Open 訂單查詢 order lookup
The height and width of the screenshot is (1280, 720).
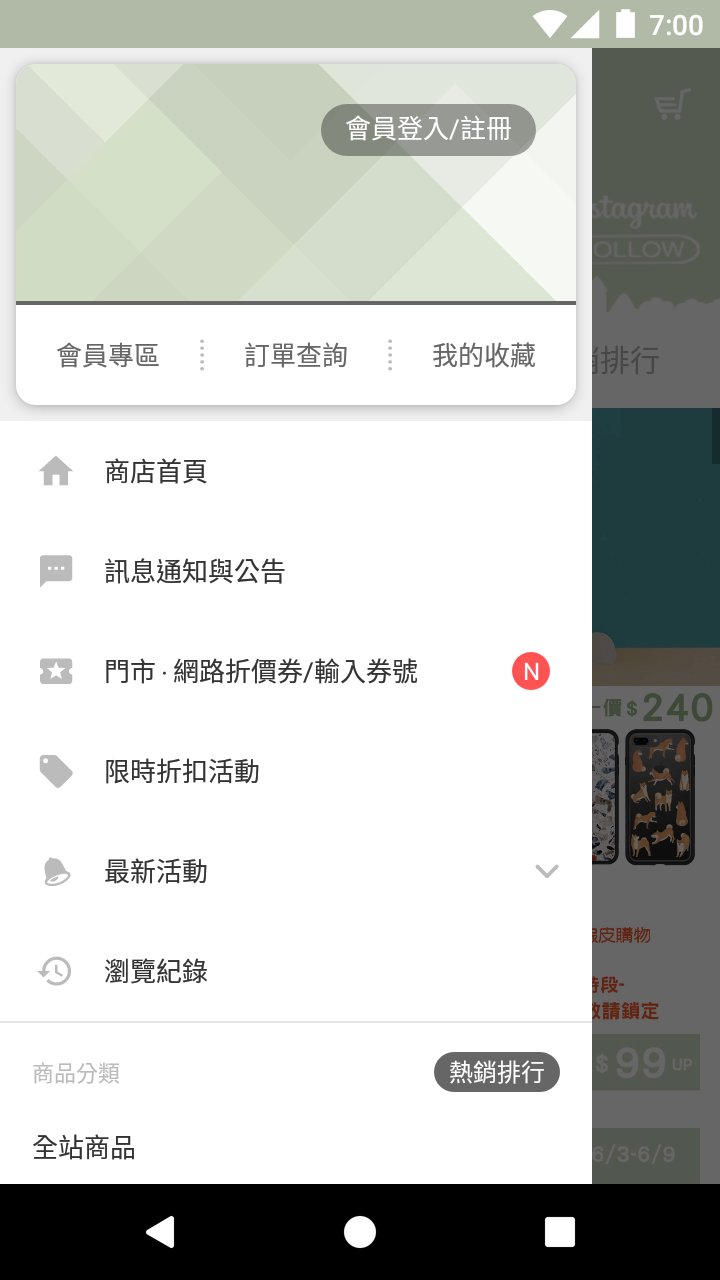click(x=296, y=355)
